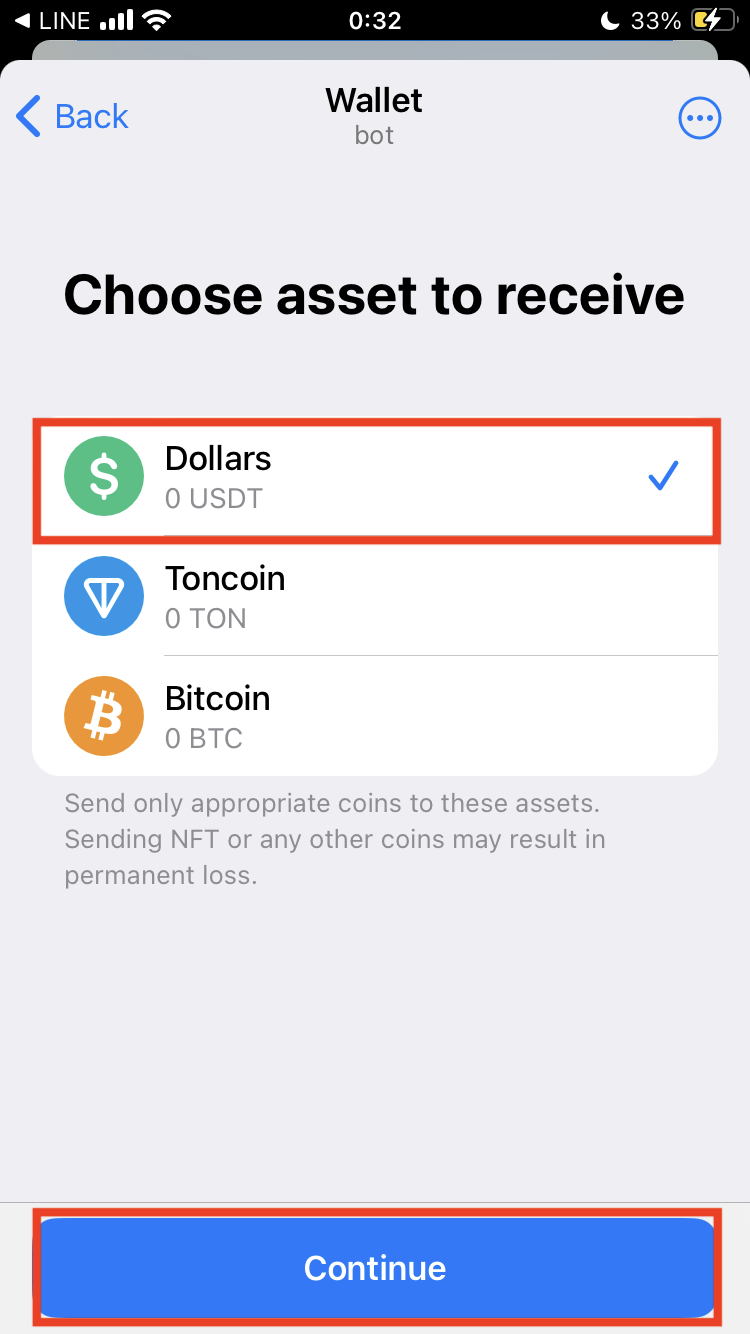Tap the Dollars USDT green dollar icon
The width and height of the screenshot is (750, 1334).
point(104,476)
